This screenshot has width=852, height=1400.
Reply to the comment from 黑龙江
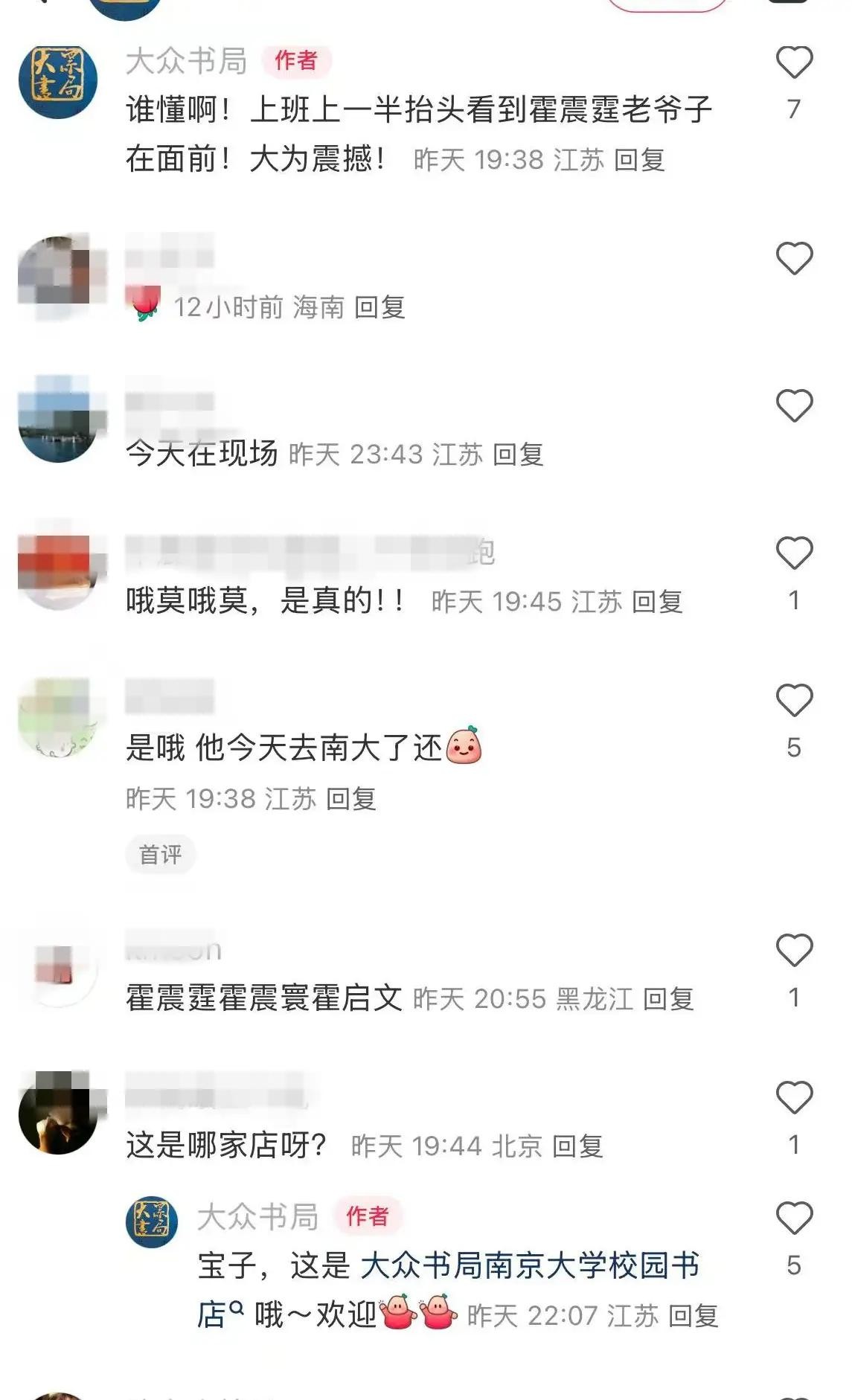click(x=668, y=999)
